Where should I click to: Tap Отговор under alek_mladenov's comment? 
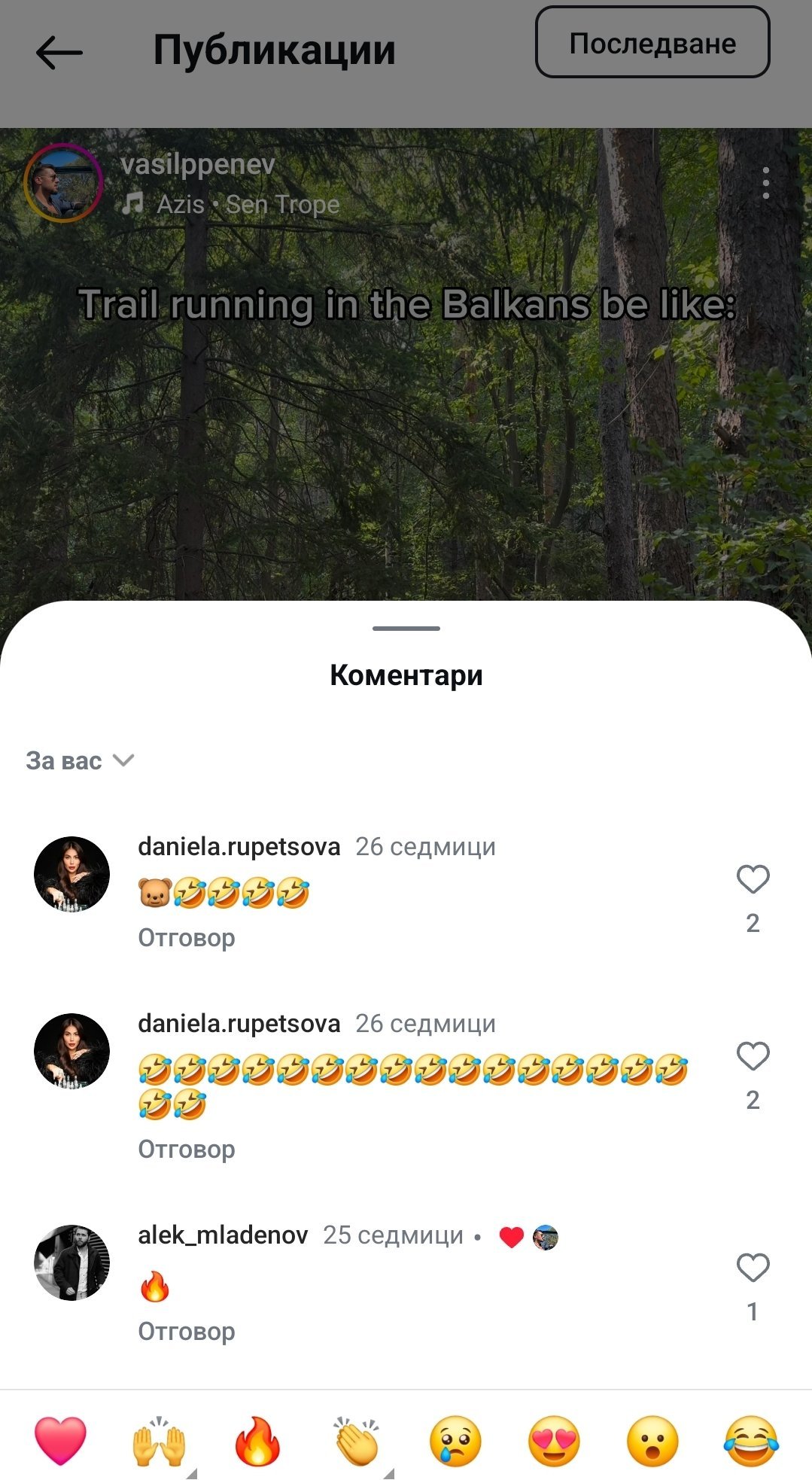pos(187,1332)
